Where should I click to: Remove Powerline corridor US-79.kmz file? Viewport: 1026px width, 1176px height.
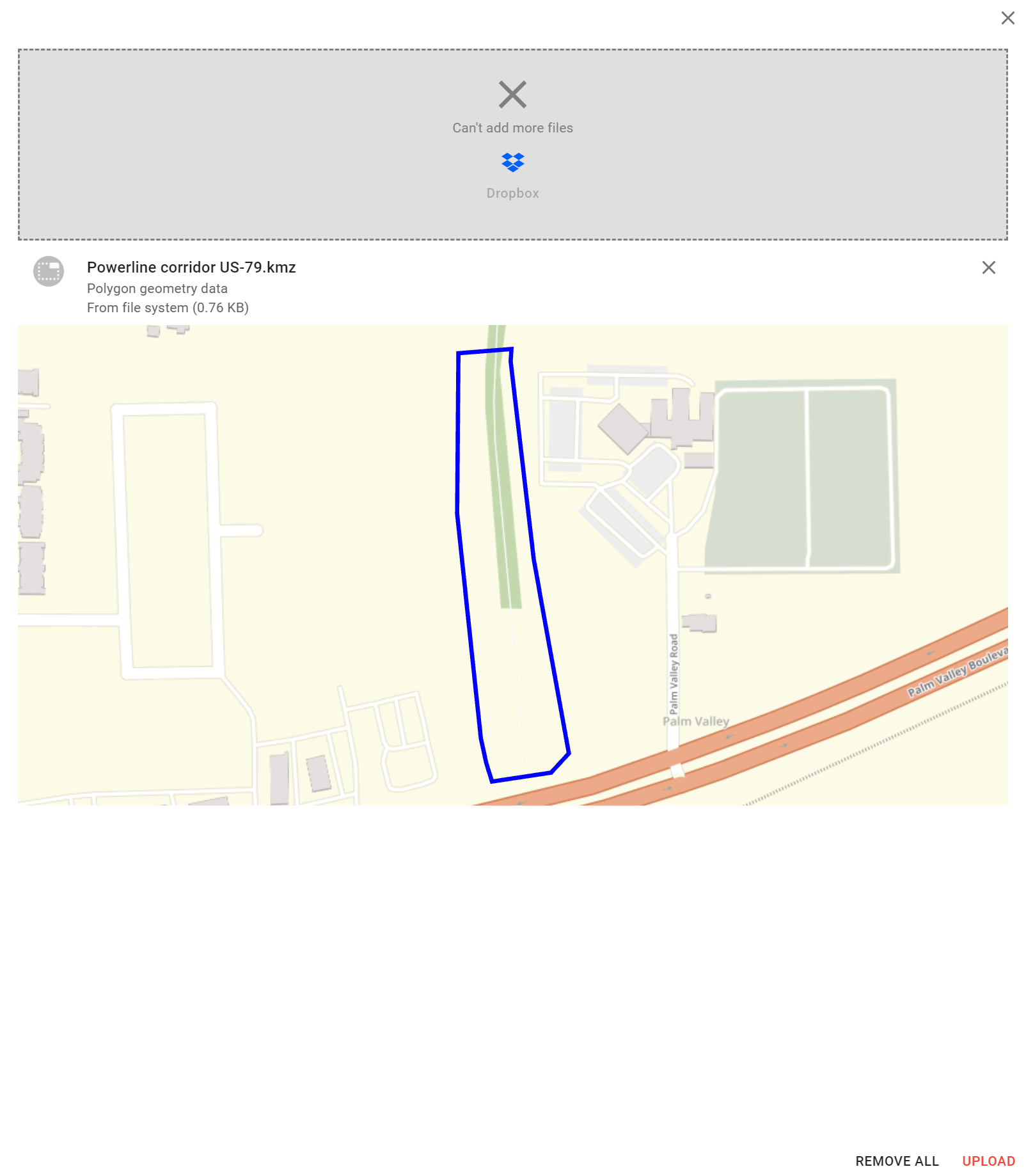pos(988,267)
